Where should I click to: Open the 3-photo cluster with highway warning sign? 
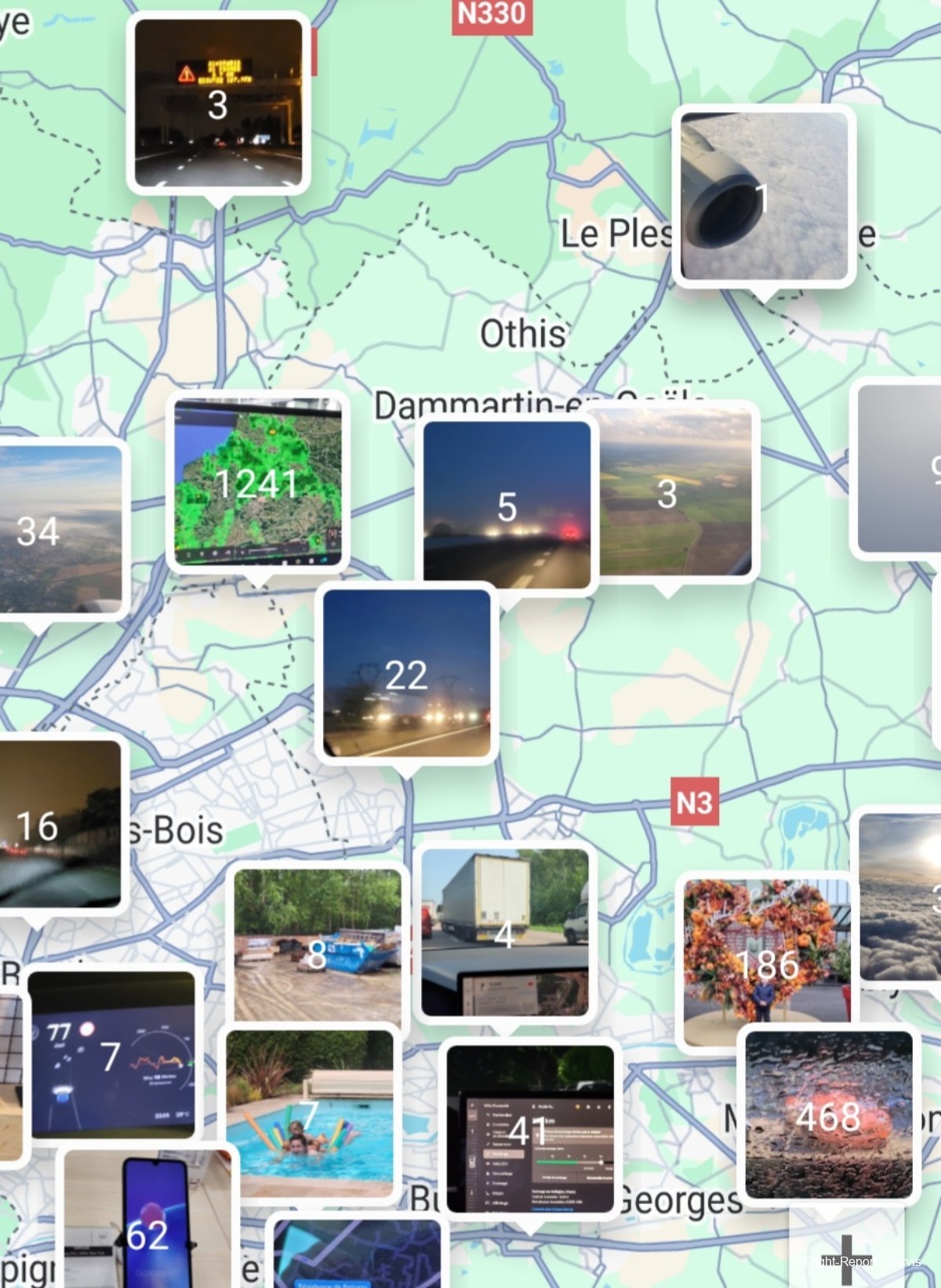(x=218, y=103)
